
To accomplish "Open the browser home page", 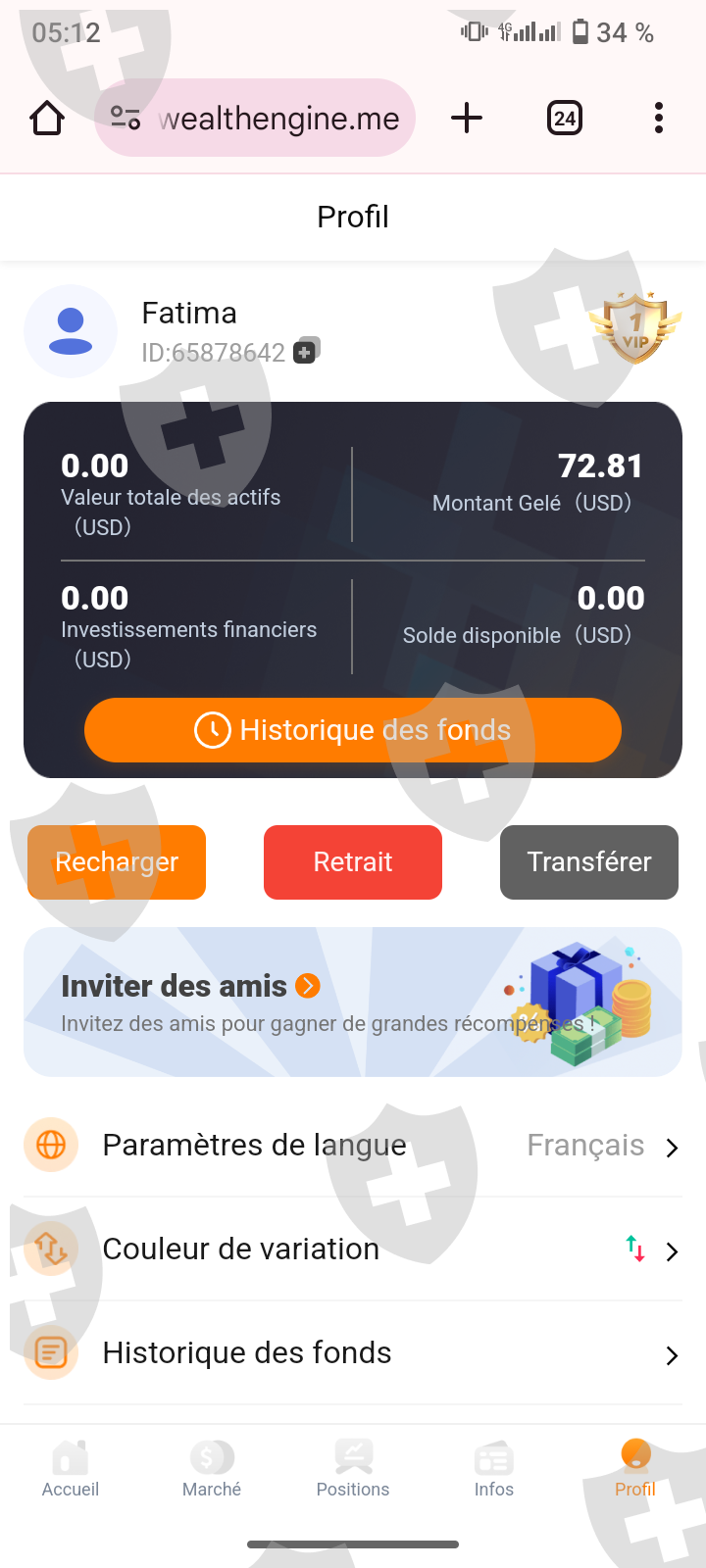I will [x=47, y=119].
